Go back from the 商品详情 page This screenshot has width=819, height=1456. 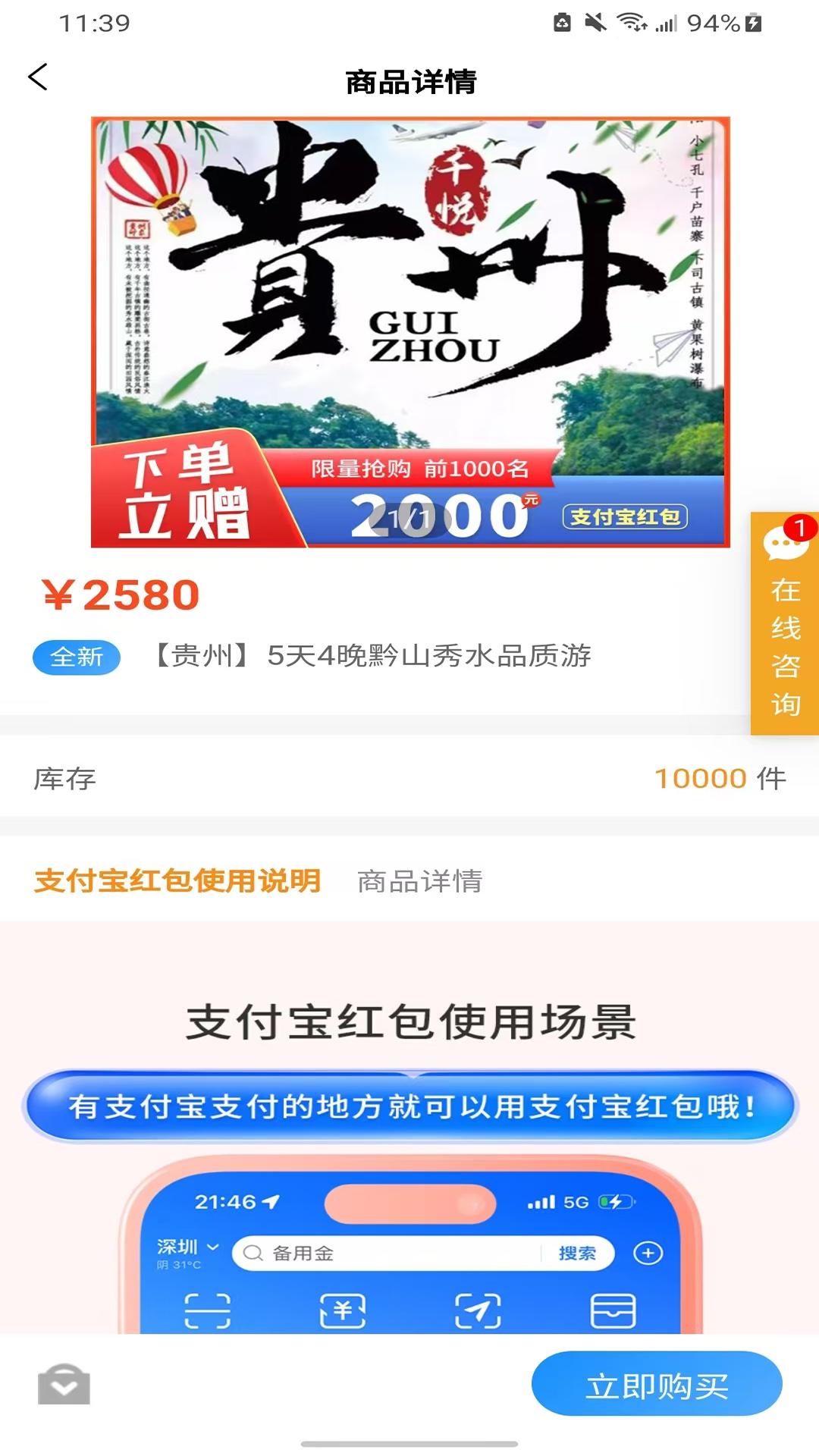click(38, 77)
